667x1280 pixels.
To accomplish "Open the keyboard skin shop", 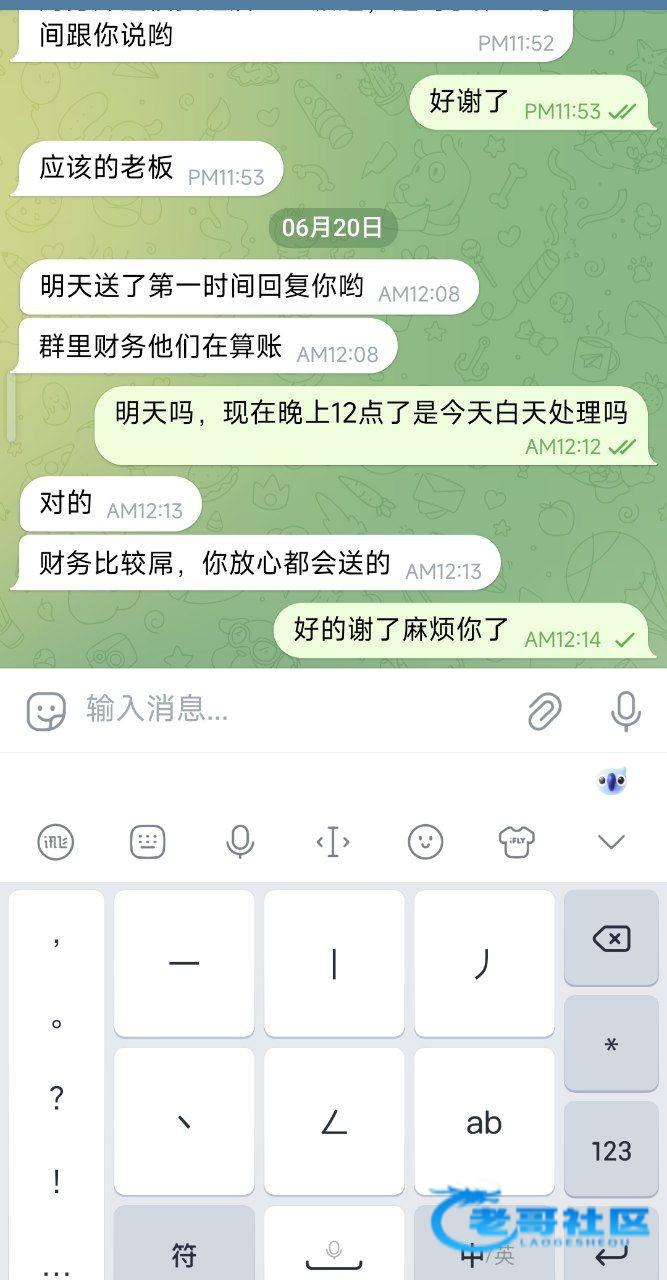I will point(517,842).
